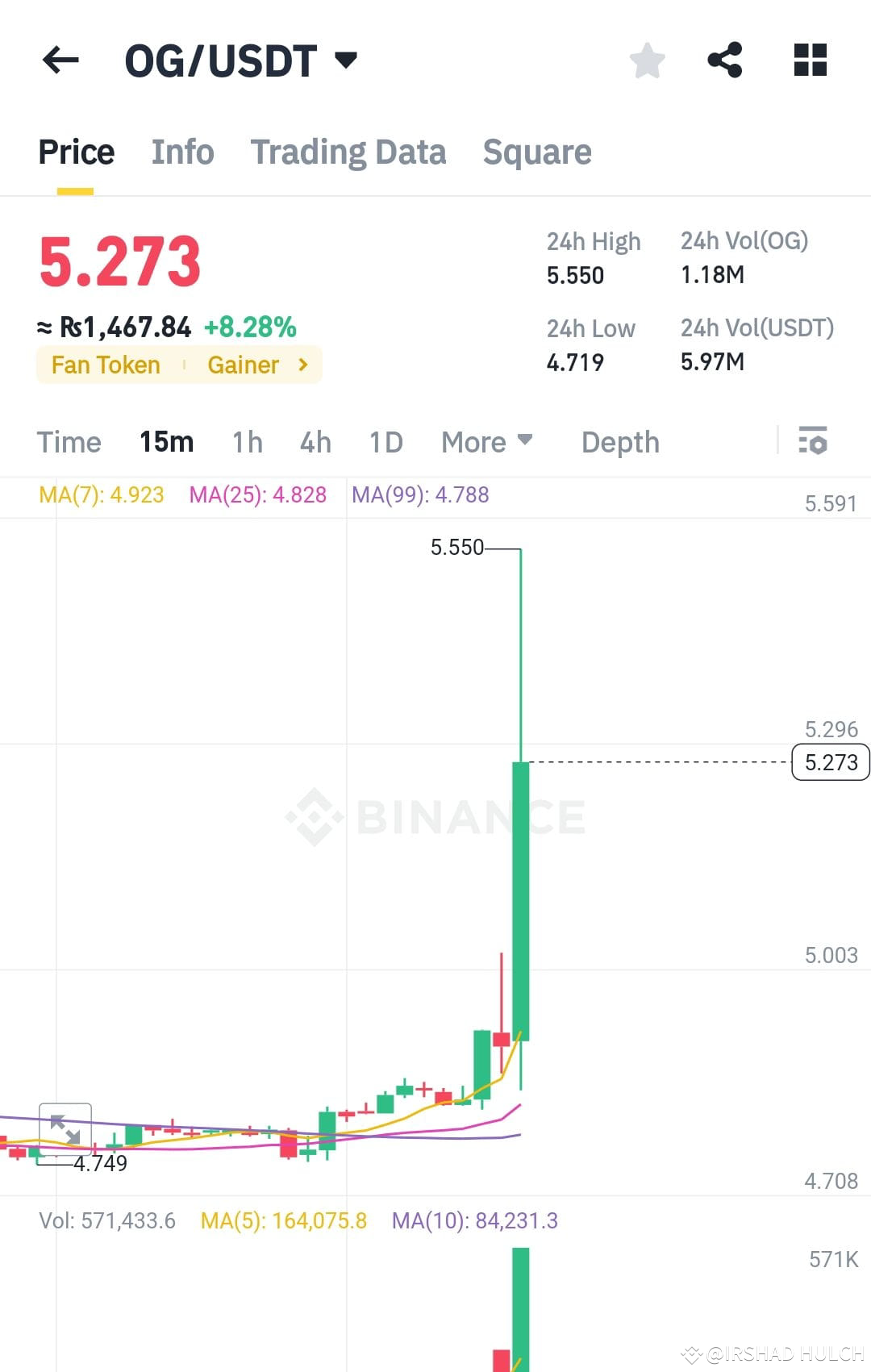Screen dimensions: 871x1372
Task: Switch to the Trading Data tab
Action: [x=348, y=152]
